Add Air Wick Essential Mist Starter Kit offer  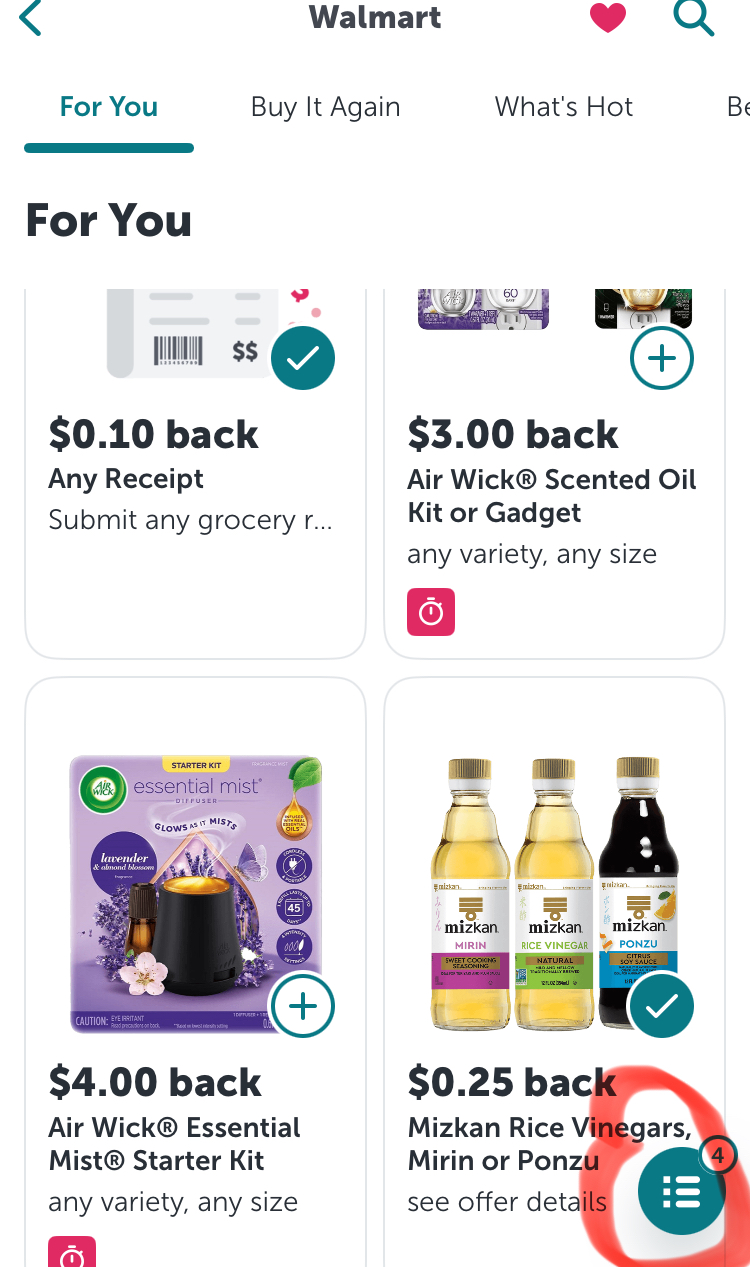tap(302, 1006)
